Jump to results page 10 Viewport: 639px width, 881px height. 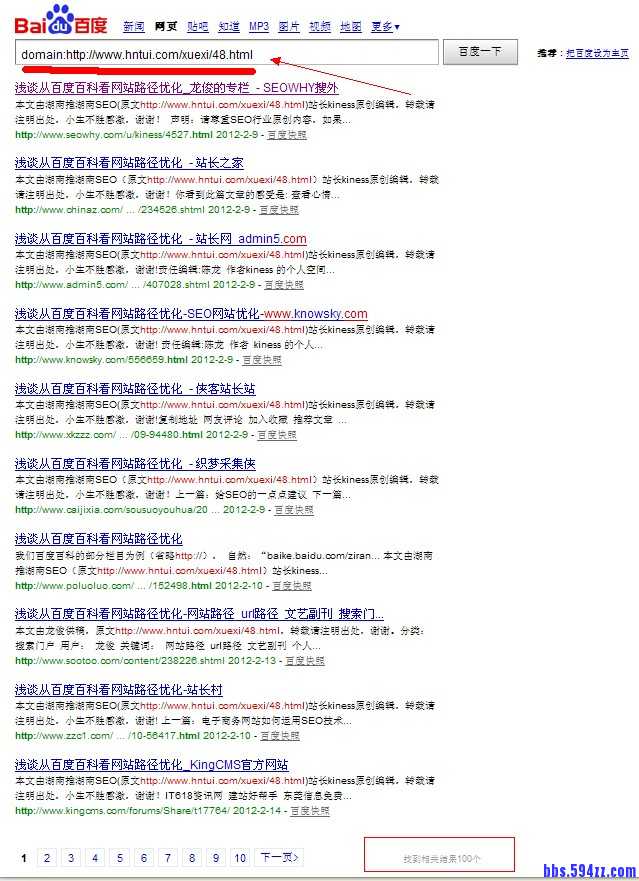239,858
